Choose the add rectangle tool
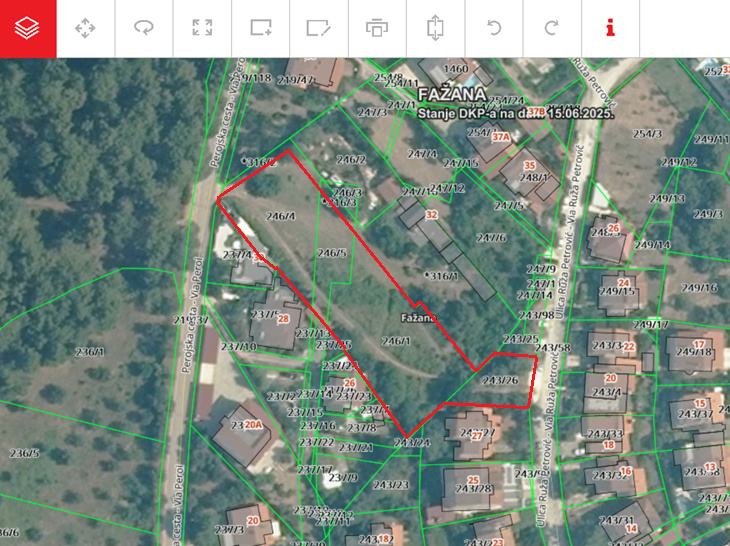This screenshot has width=730, height=546. [261, 28]
